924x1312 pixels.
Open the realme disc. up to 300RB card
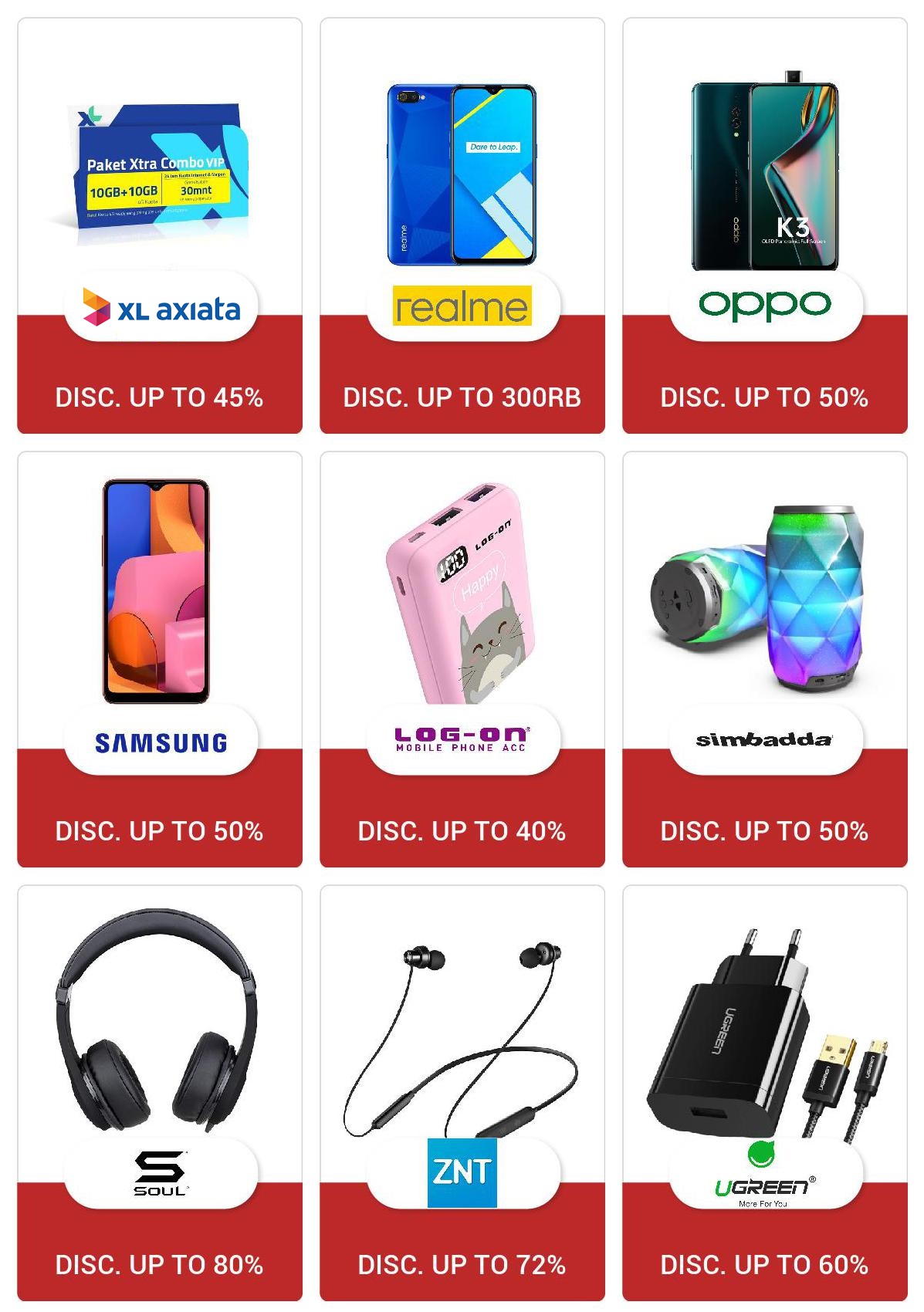(x=462, y=225)
